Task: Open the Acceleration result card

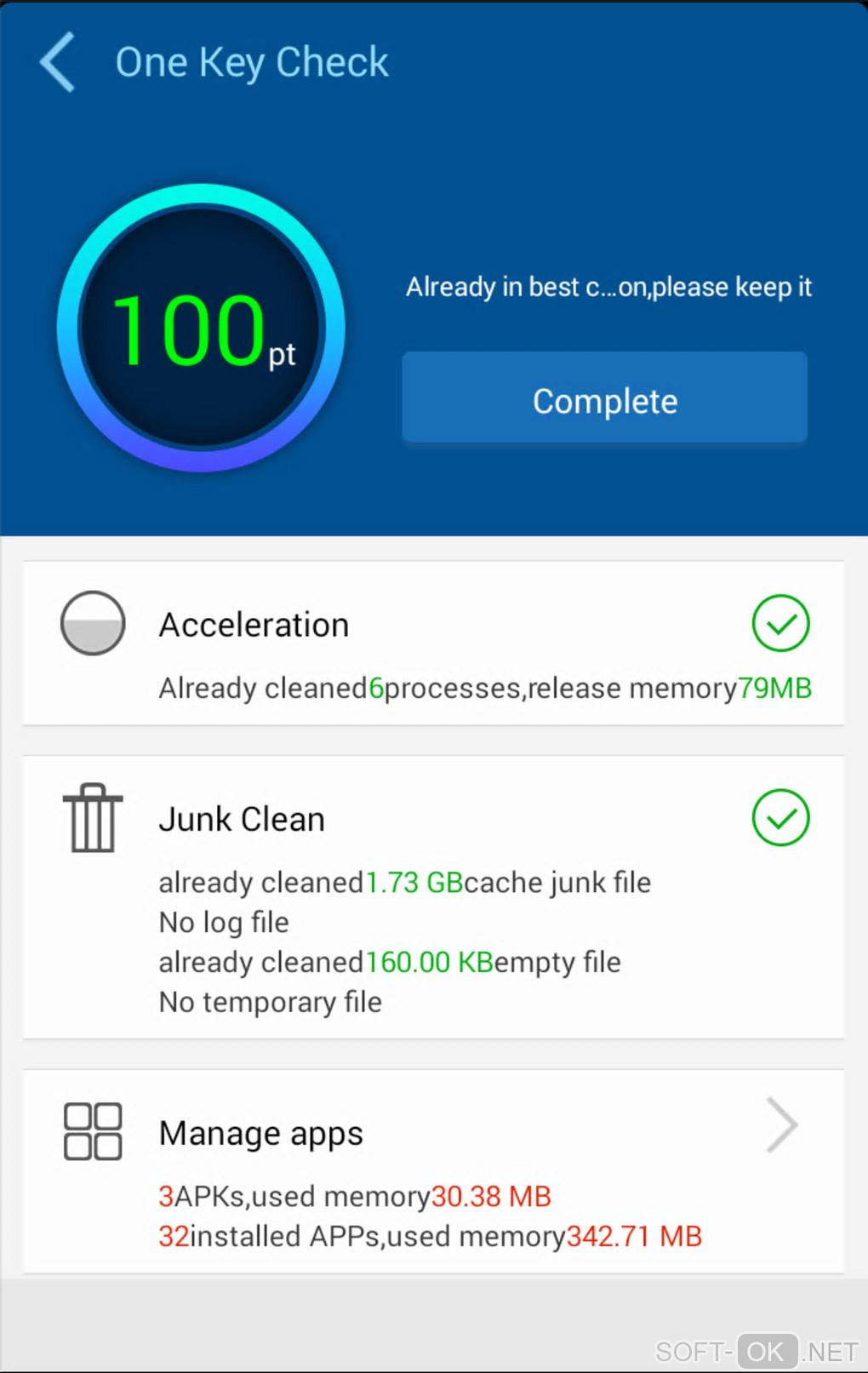Action: pyautogui.click(x=432, y=644)
